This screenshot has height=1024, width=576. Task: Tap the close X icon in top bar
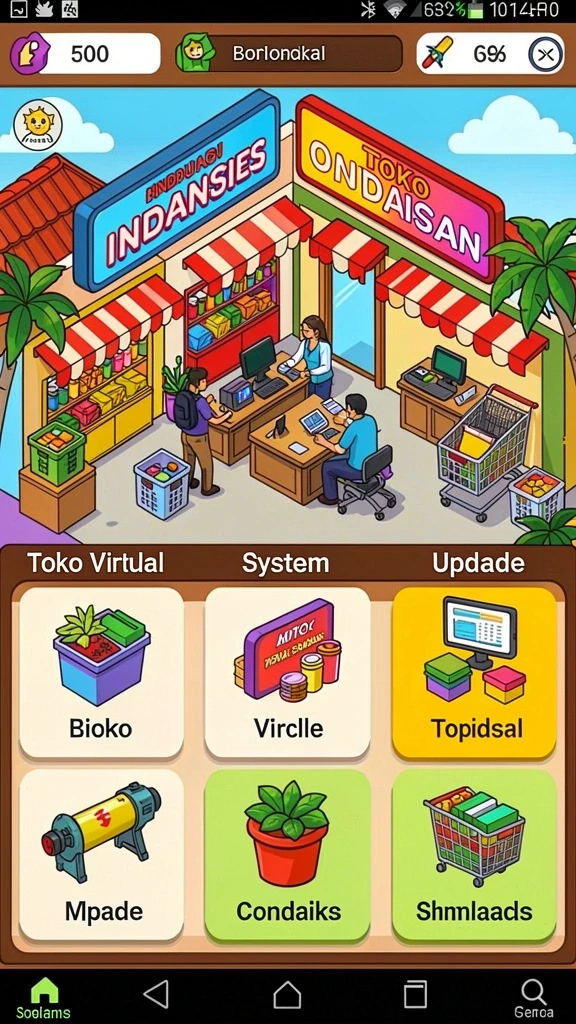pyautogui.click(x=545, y=54)
